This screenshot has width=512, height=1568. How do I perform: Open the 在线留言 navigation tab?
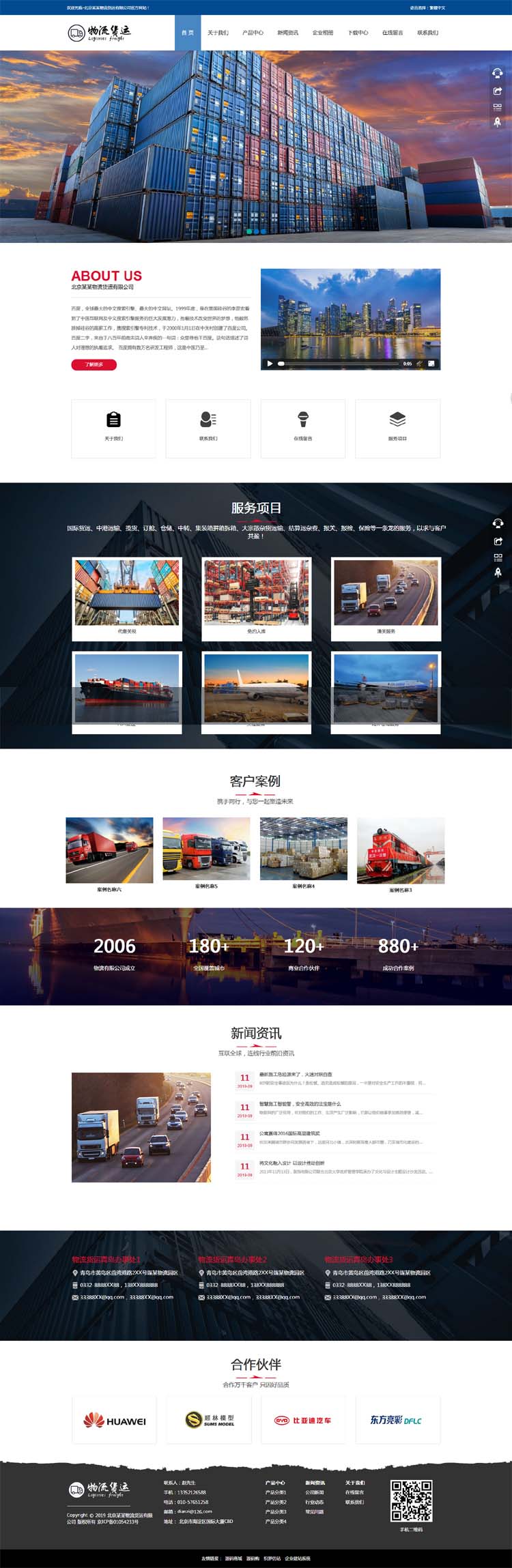(393, 33)
